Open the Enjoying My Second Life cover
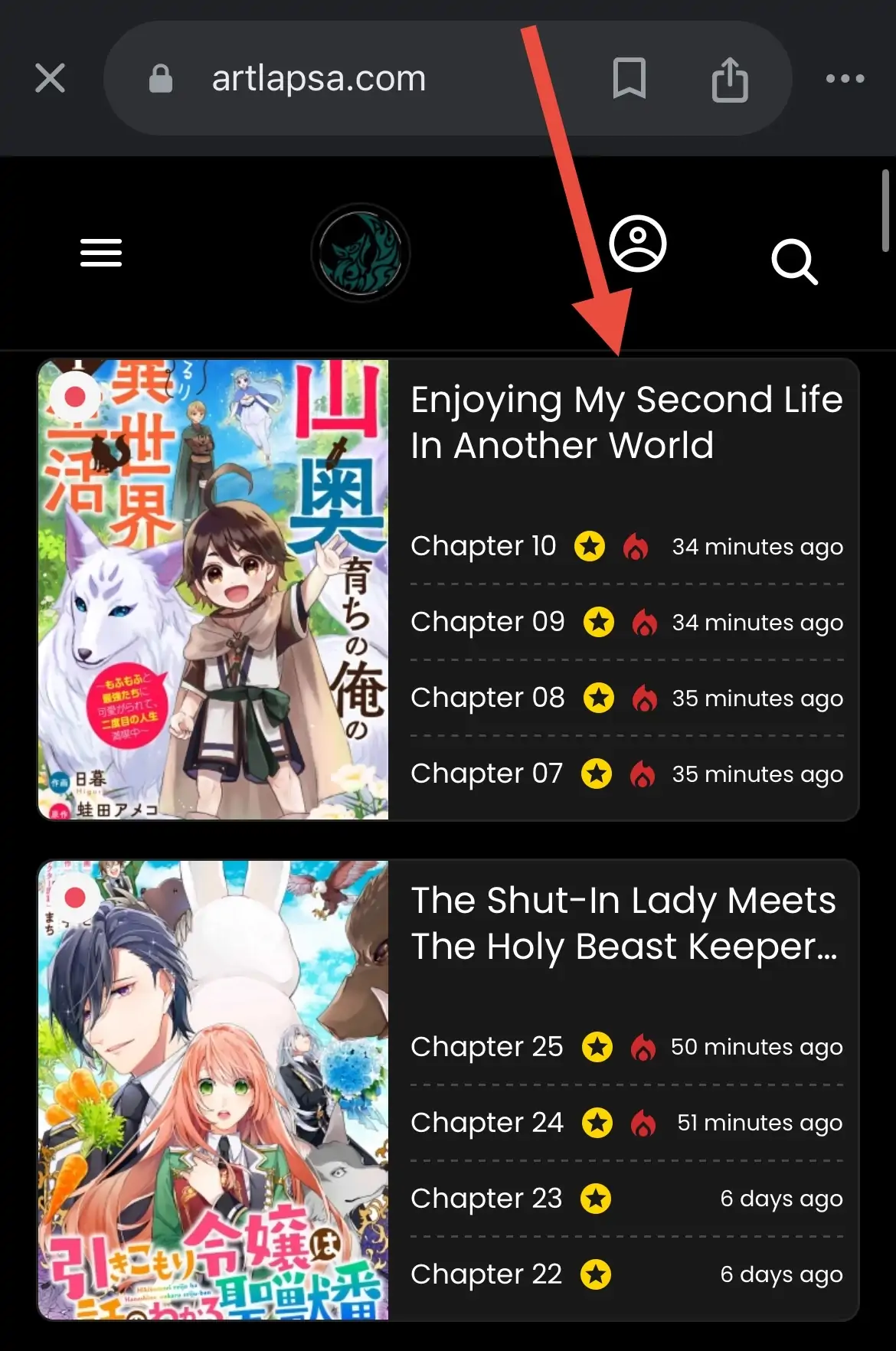The height and width of the screenshot is (1351, 896). 214,589
